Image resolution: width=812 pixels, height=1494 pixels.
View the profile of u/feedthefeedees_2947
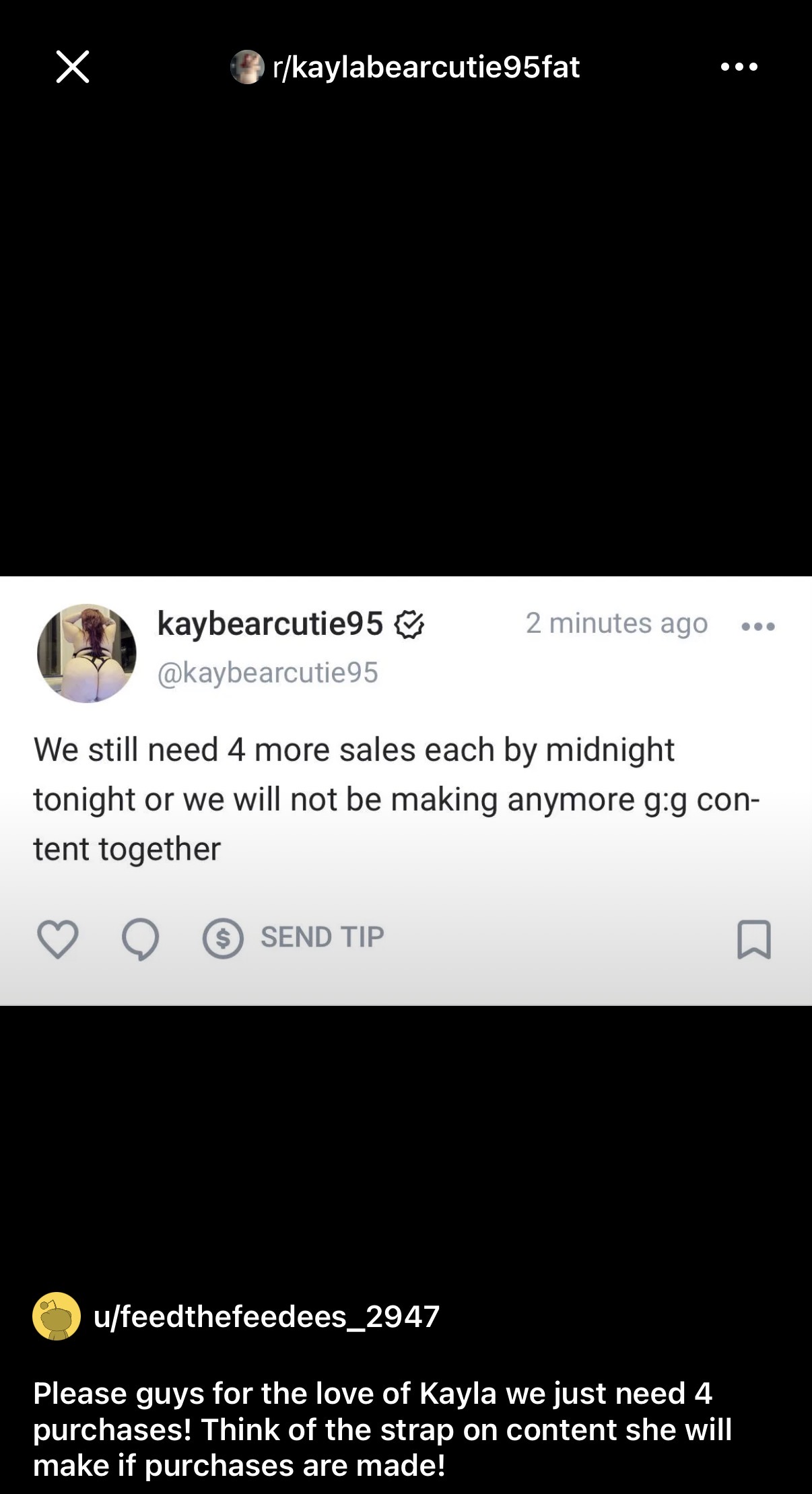[266, 1316]
